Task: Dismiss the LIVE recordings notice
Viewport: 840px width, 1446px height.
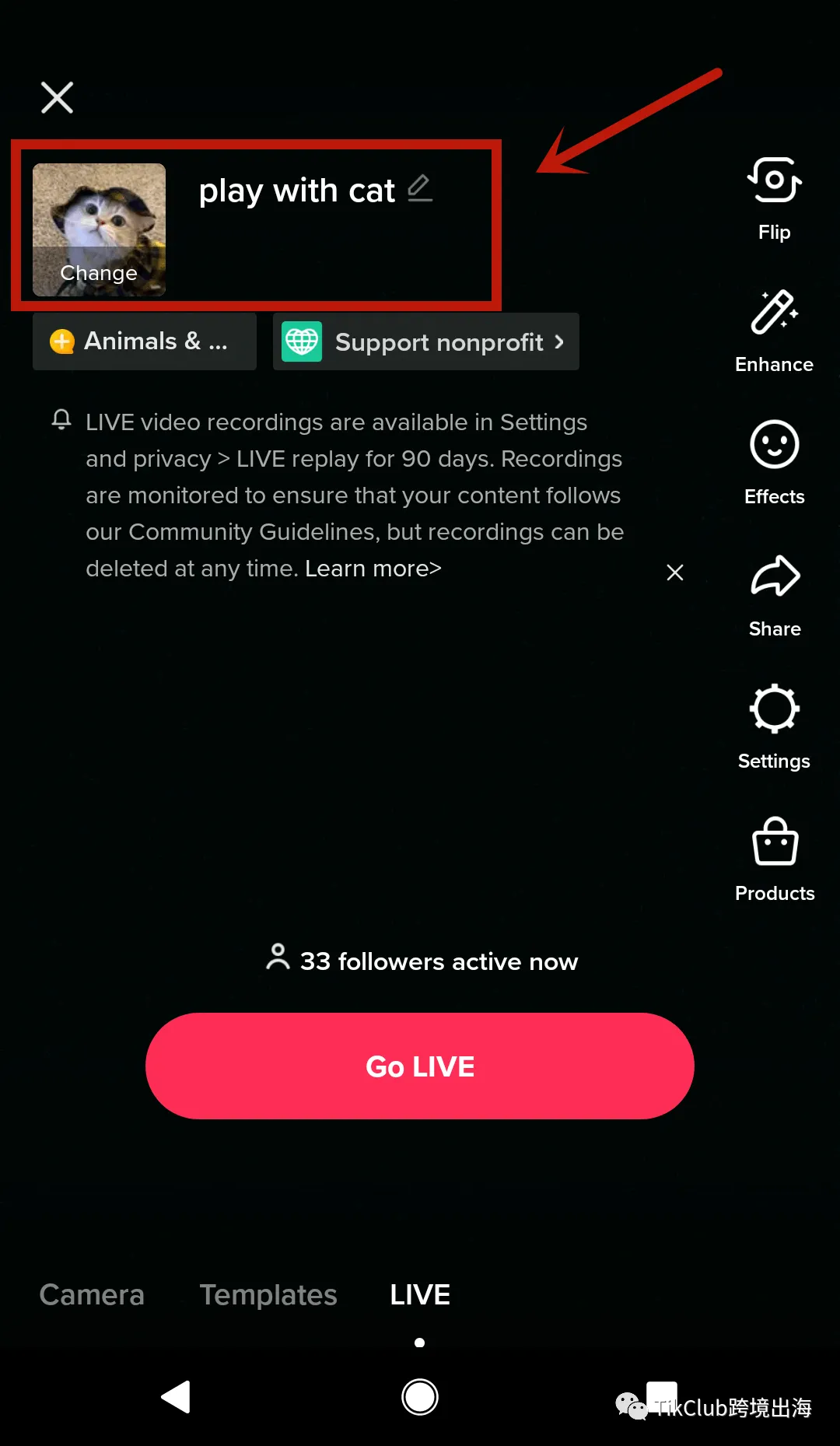Action: click(675, 572)
